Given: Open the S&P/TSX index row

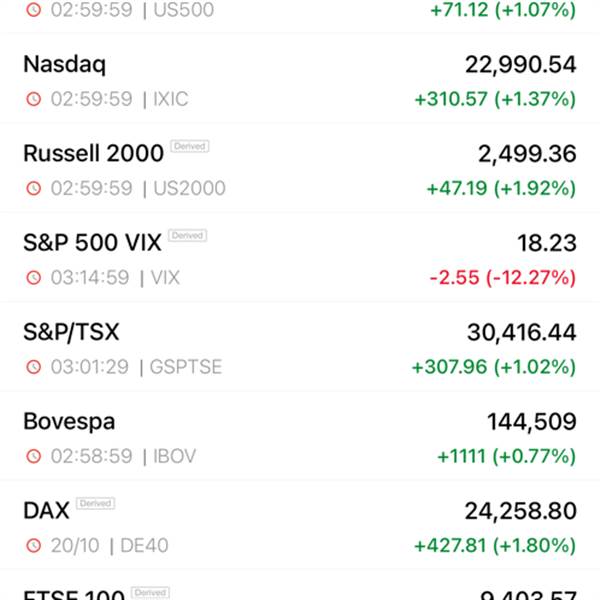Looking at the screenshot, I should 300,347.
